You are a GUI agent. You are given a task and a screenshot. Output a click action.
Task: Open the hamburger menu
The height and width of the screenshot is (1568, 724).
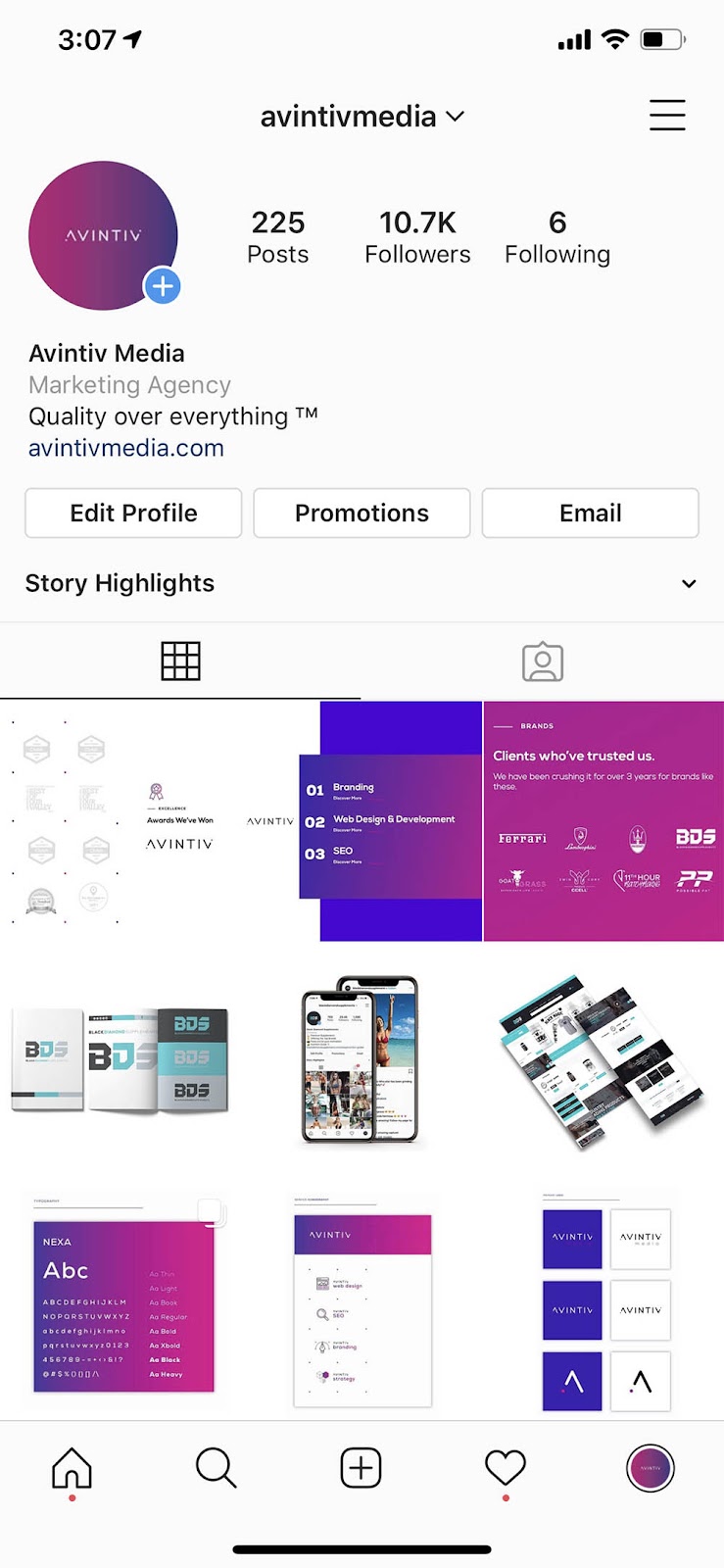pos(666,116)
